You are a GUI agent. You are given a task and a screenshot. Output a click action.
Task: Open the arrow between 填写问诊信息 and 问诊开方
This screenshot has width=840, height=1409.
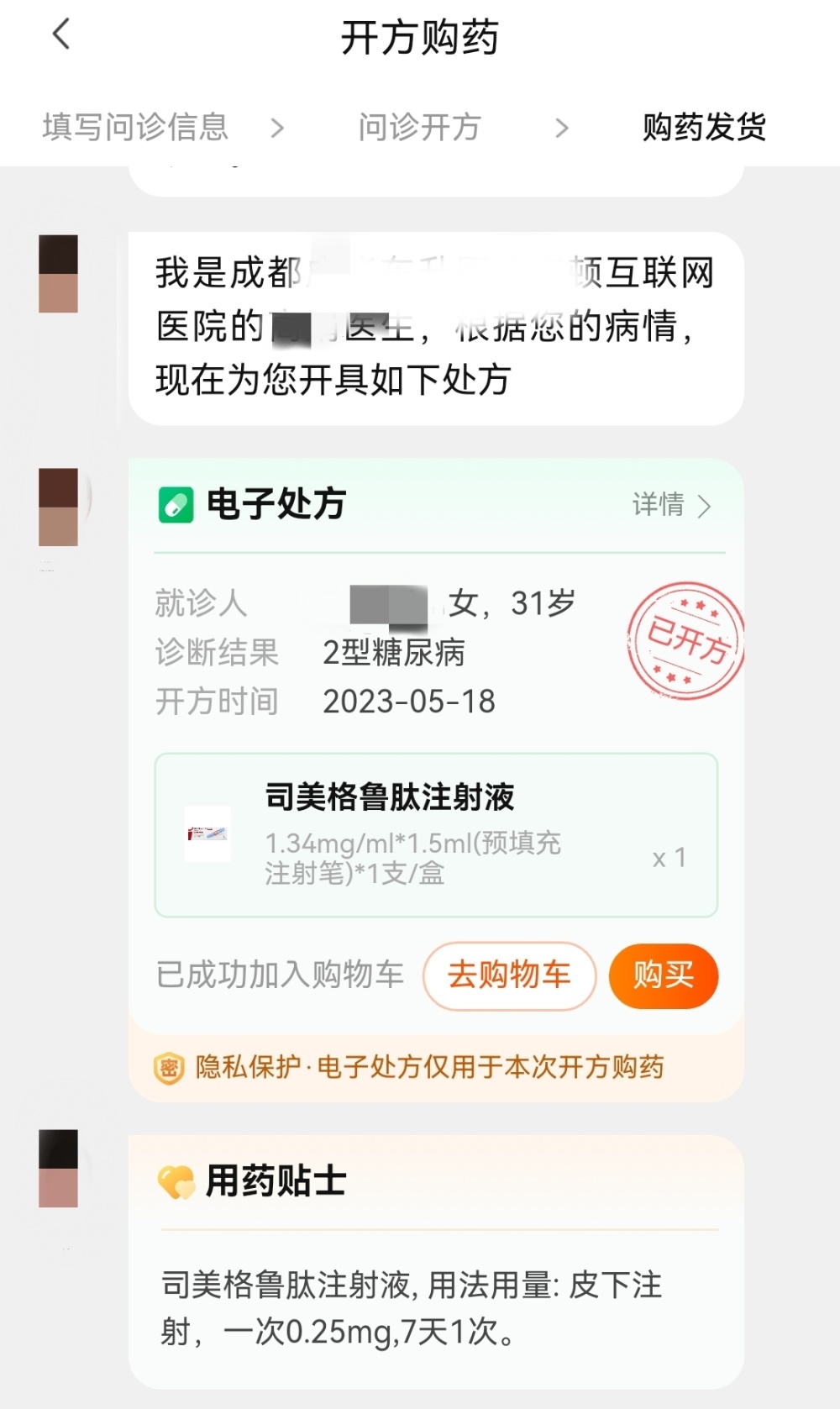pyautogui.click(x=278, y=128)
